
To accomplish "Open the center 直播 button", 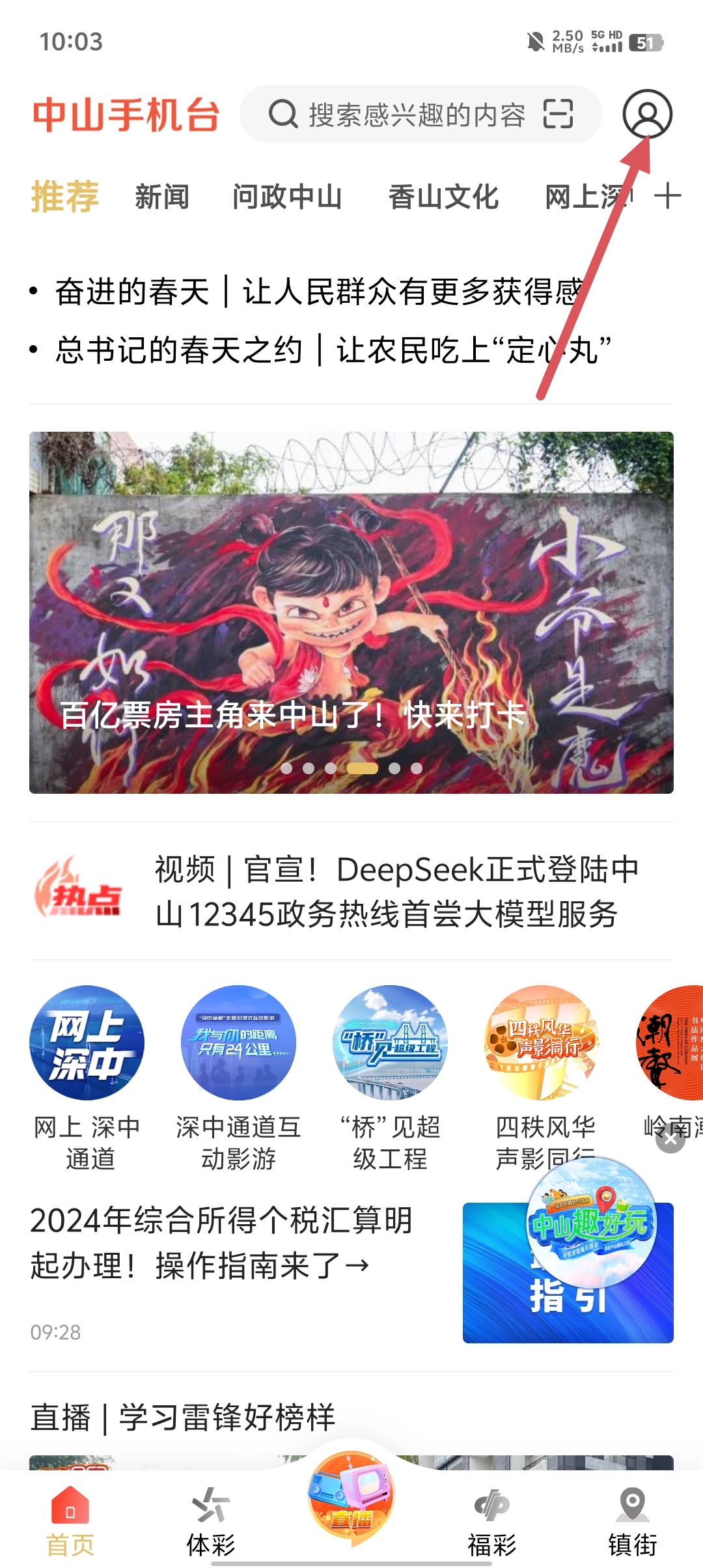I will (351, 1498).
